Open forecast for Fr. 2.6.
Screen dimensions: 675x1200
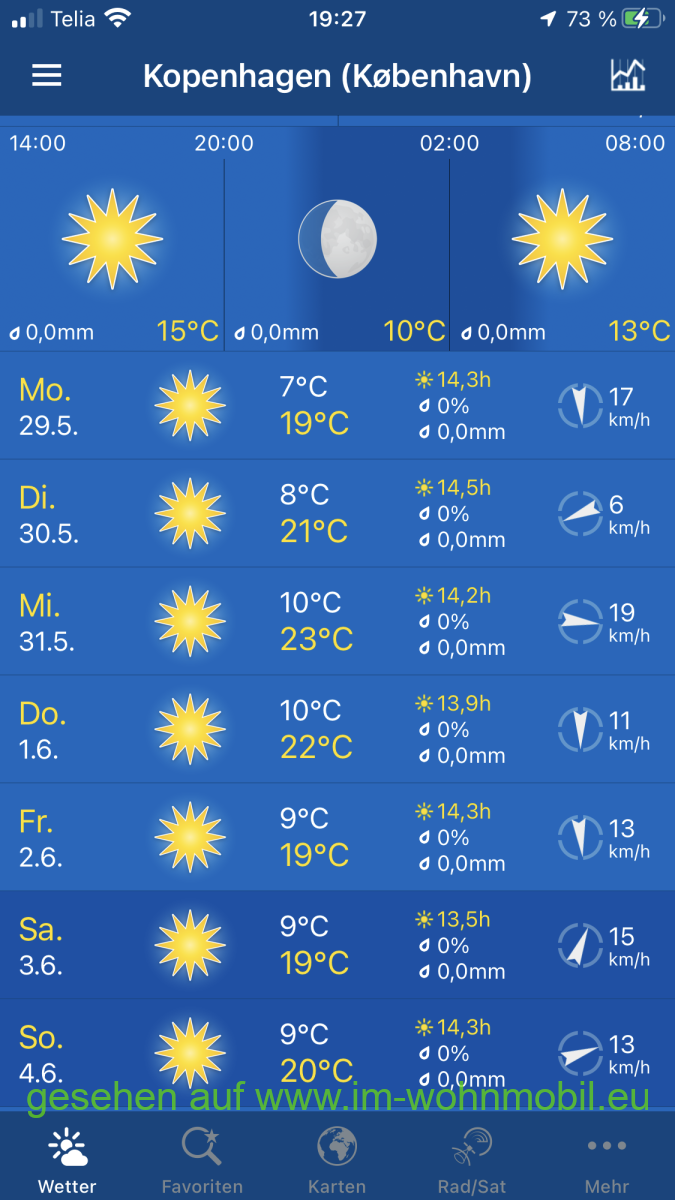pos(337,838)
